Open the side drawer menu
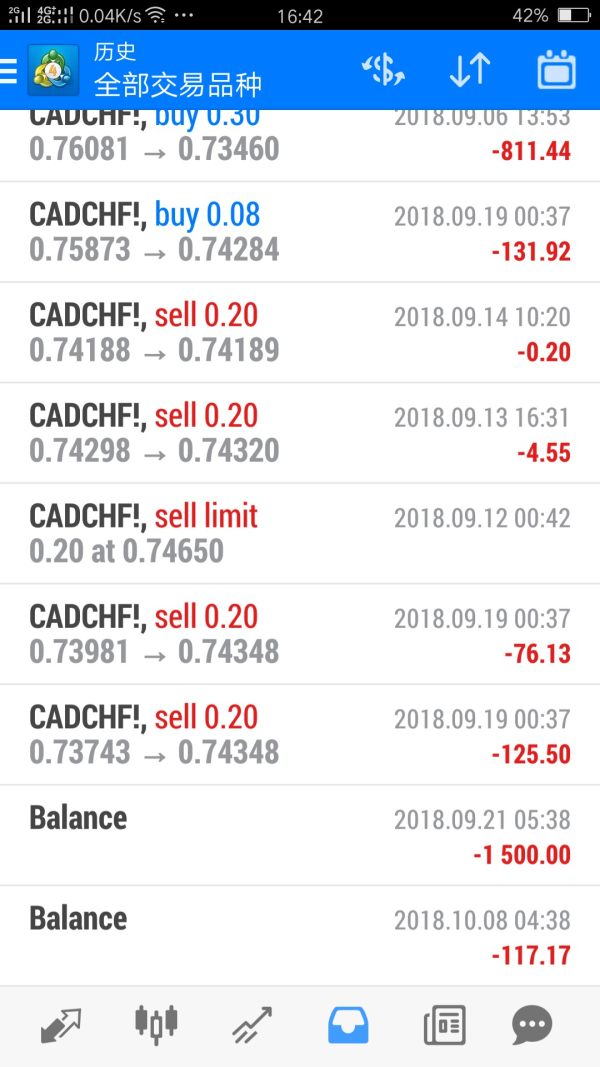This screenshot has width=600, height=1067. (10, 71)
